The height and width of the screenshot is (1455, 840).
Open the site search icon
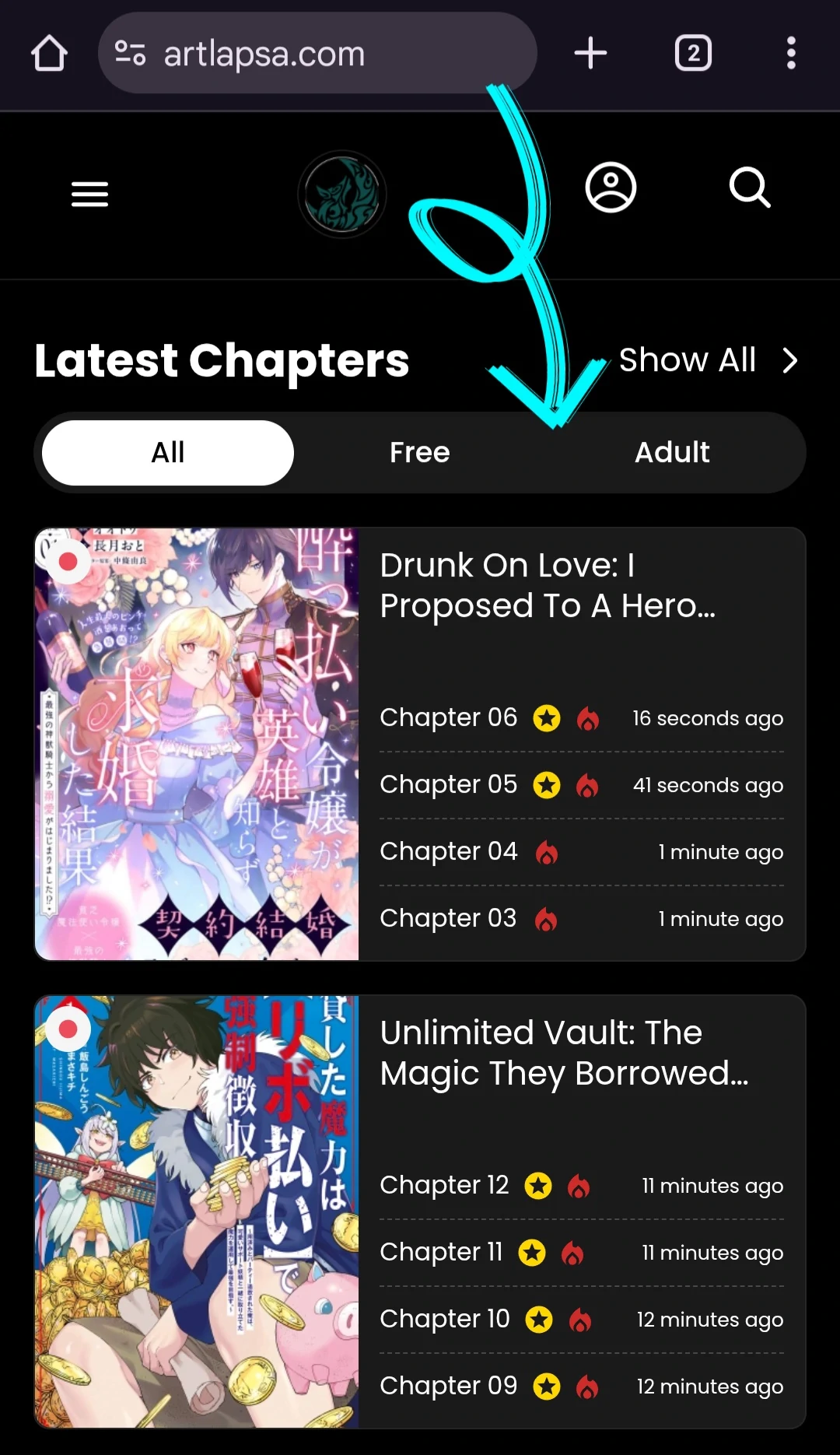tap(750, 188)
